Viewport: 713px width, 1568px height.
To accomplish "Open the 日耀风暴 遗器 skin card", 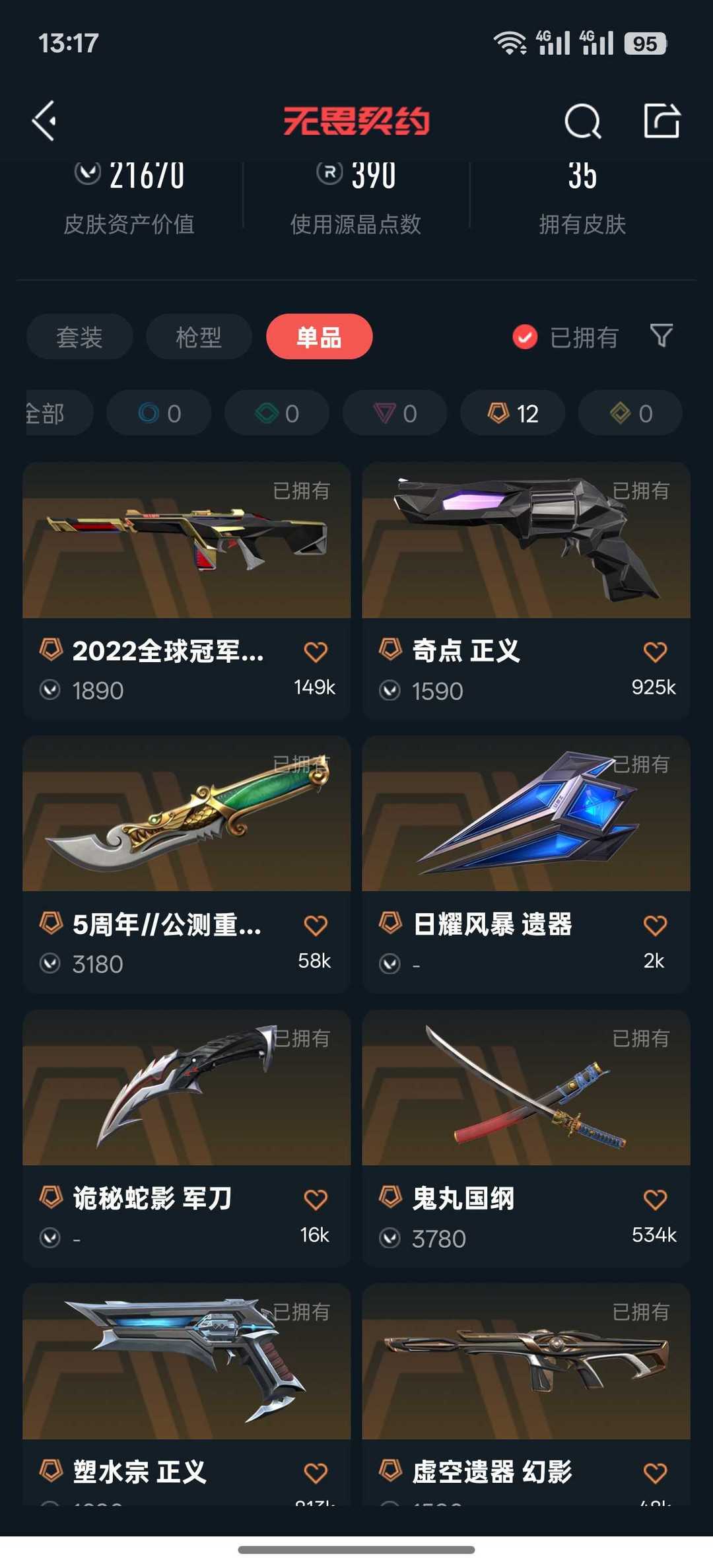I will point(526,864).
